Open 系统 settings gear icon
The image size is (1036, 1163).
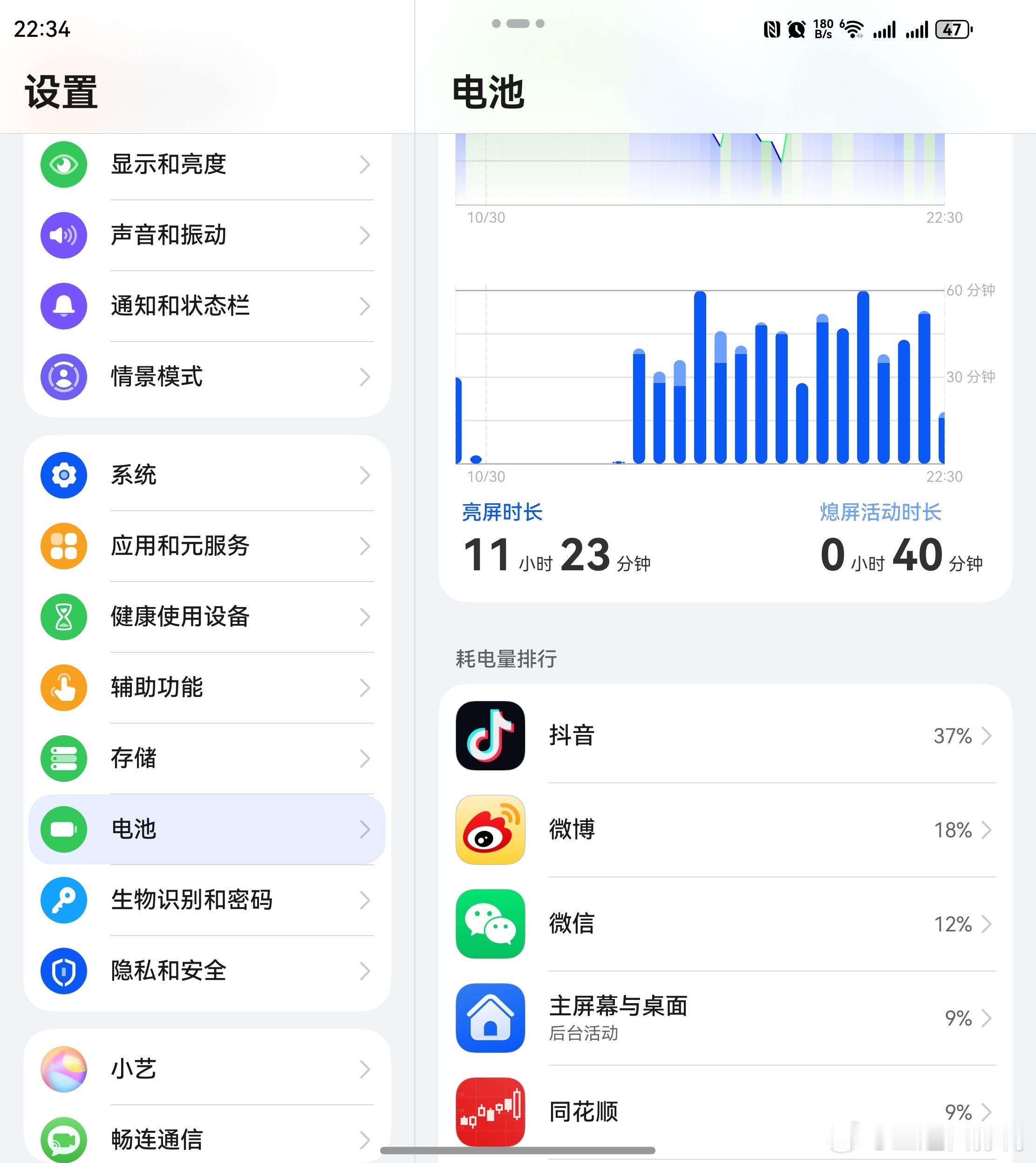pyautogui.click(x=64, y=475)
